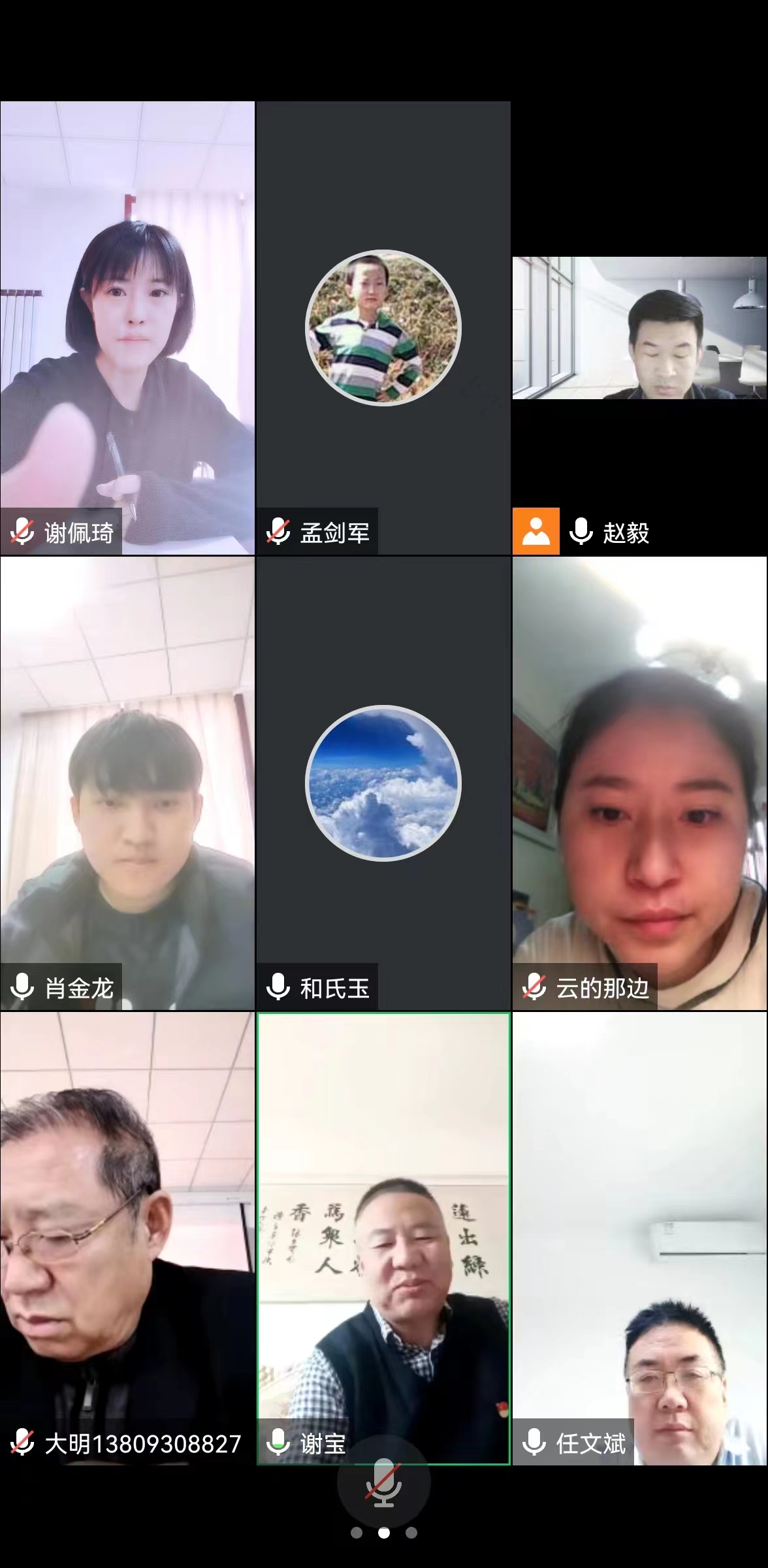Screen dimensions: 768x1568
Task: Open 孟剑军's participant tile
Action: (x=383, y=327)
